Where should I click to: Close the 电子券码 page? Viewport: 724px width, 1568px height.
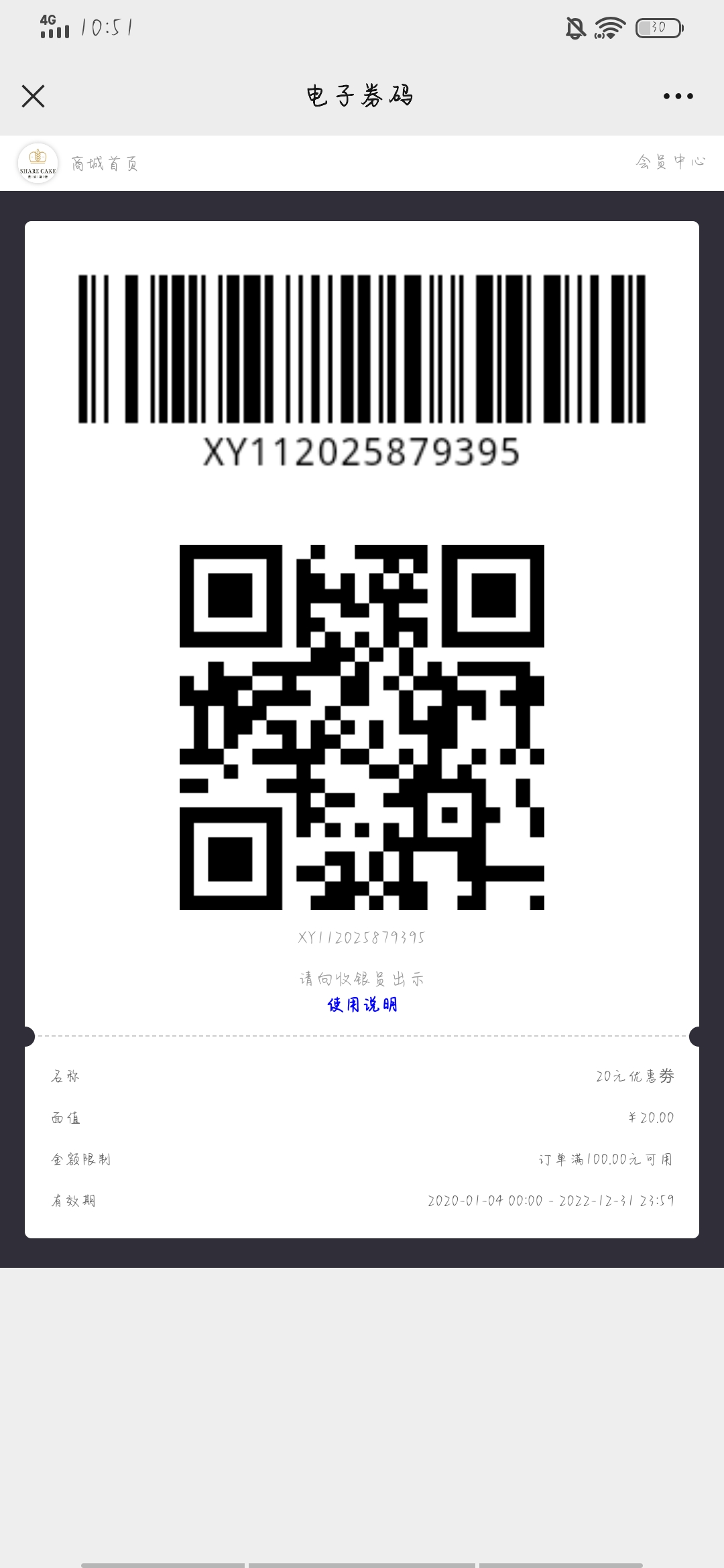(33, 96)
